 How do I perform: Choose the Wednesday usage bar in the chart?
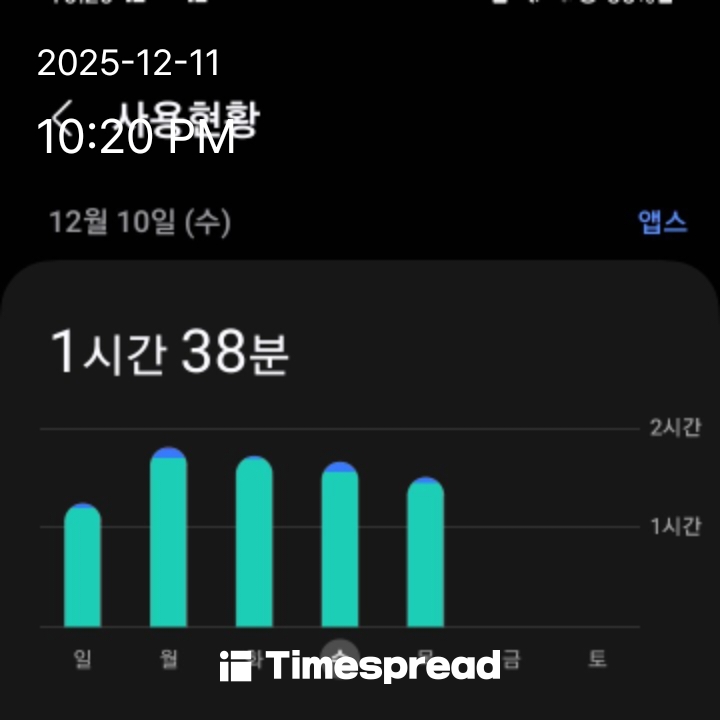click(340, 546)
